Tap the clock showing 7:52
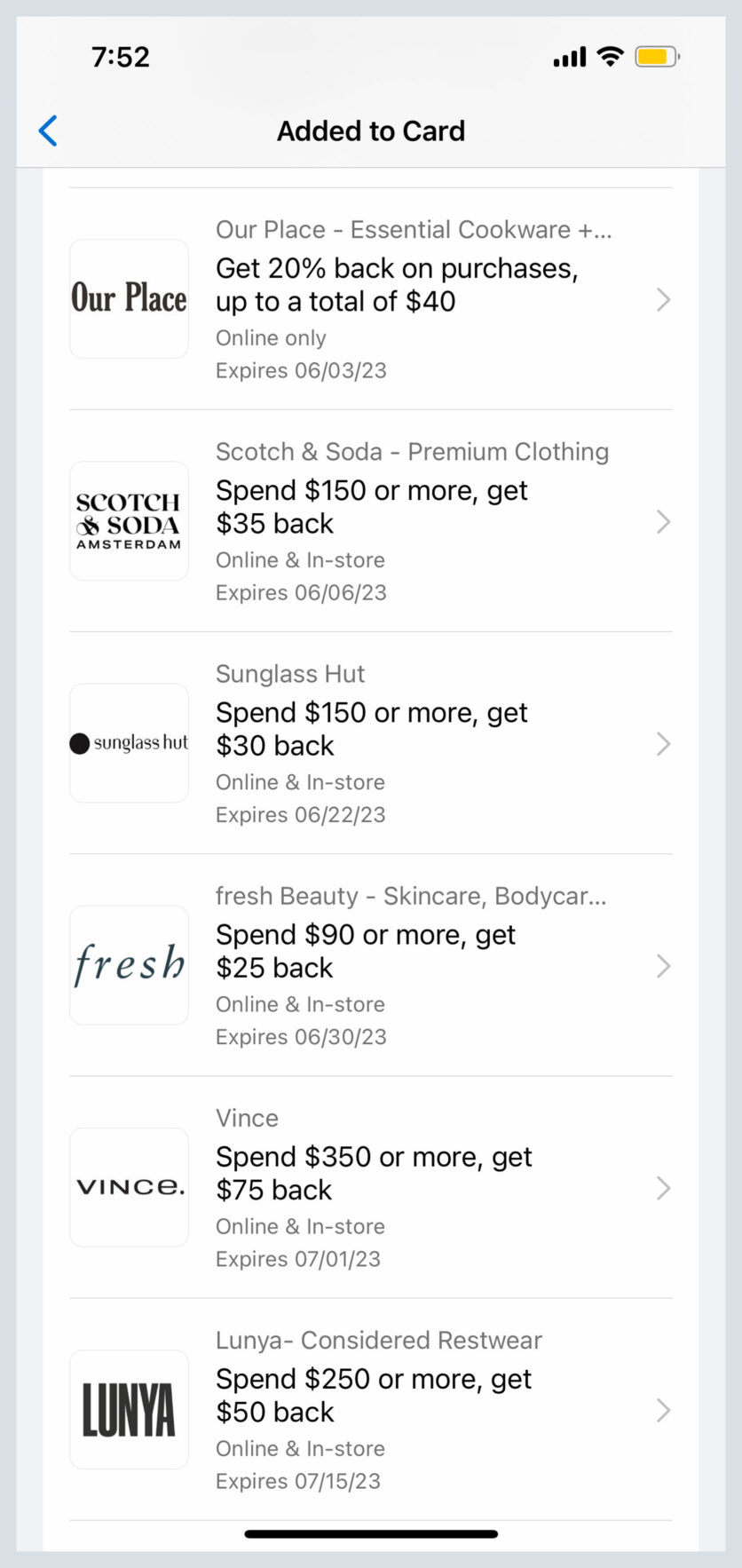The image size is (742, 1568). click(x=121, y=56)
